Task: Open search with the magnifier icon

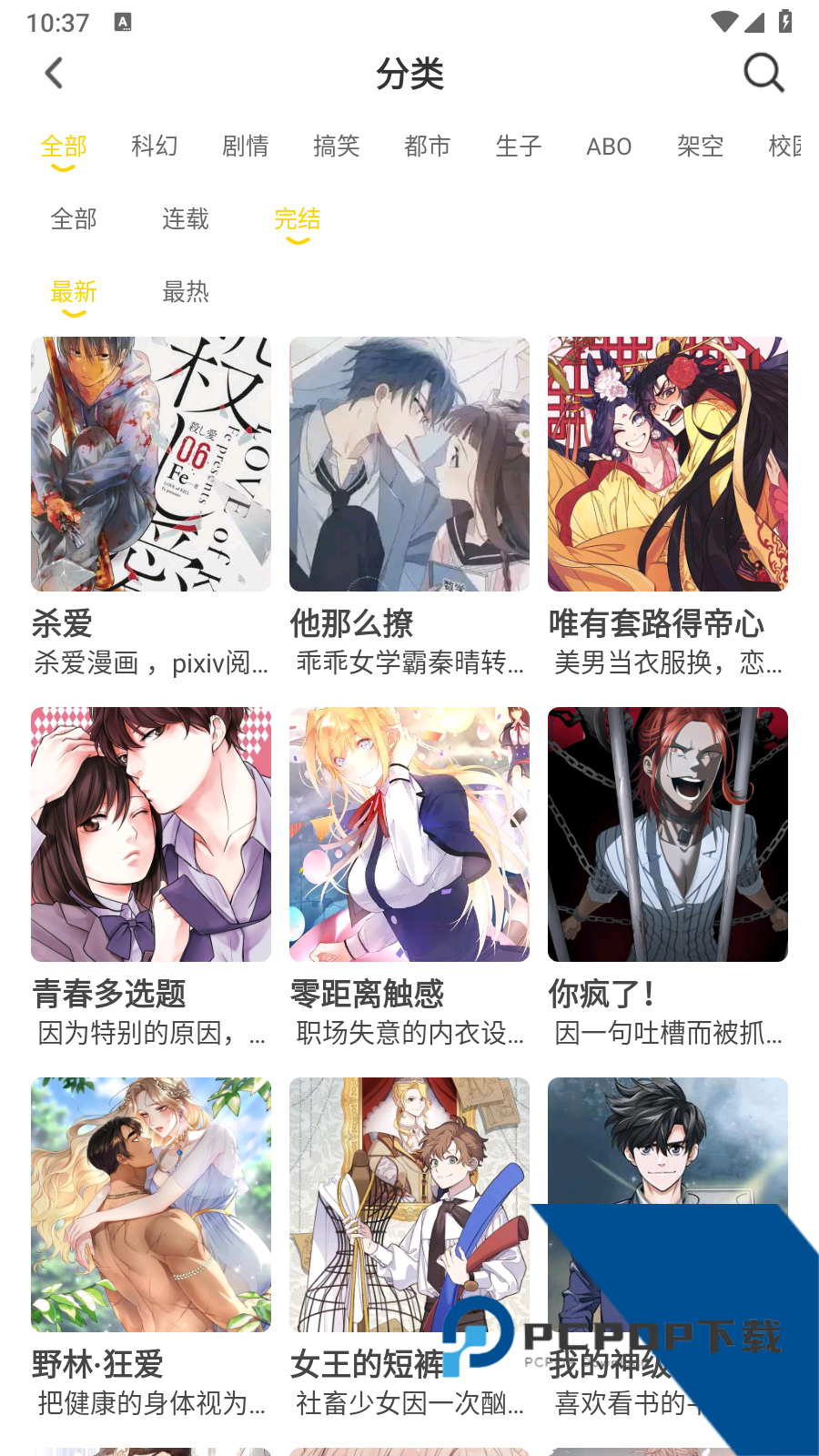Action: pyautogui.click(x=763, y=73)
